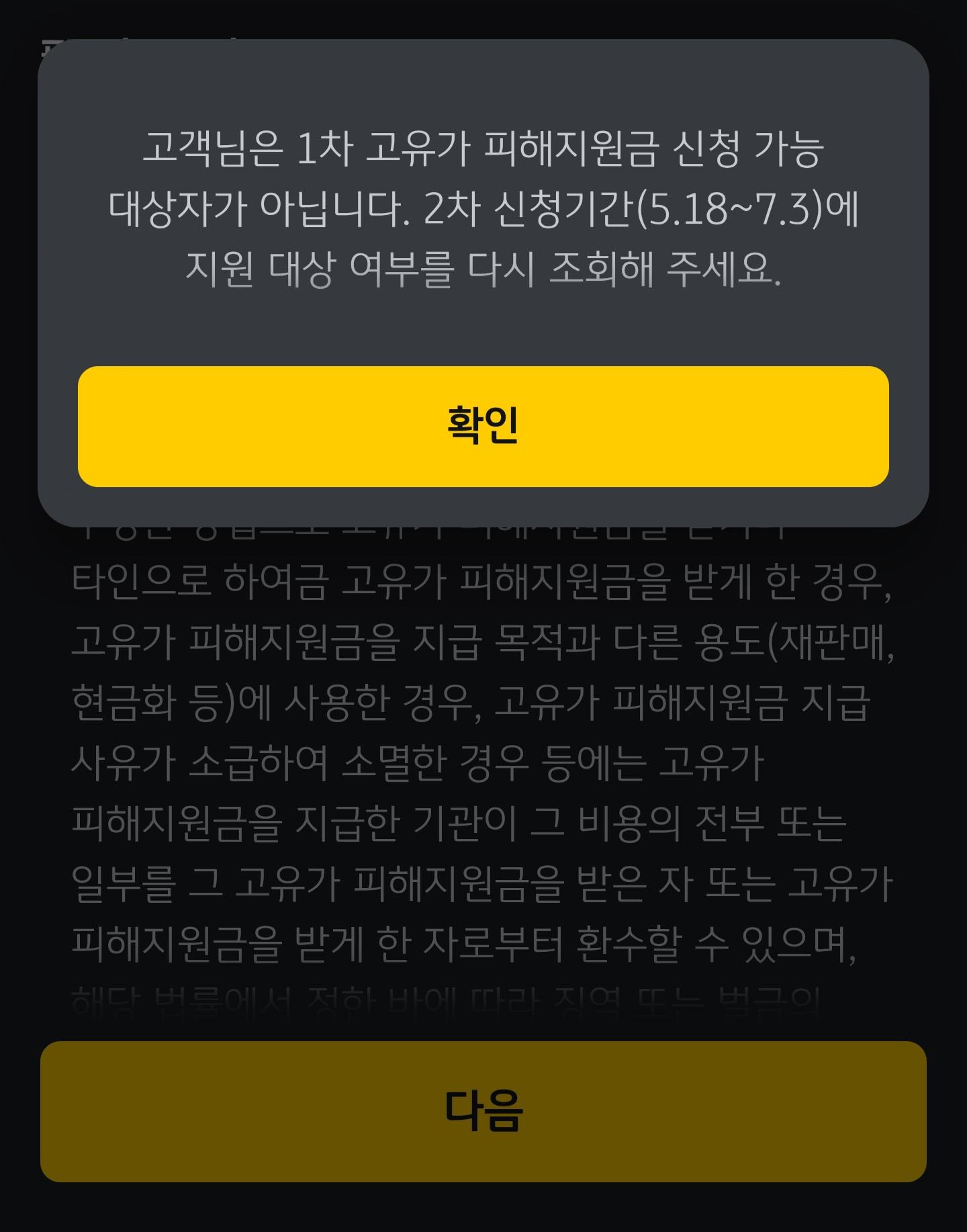Viewport: 967px width, 1232px height.
Task: Click the dark dialog panel background
Action: coord(482,322)
